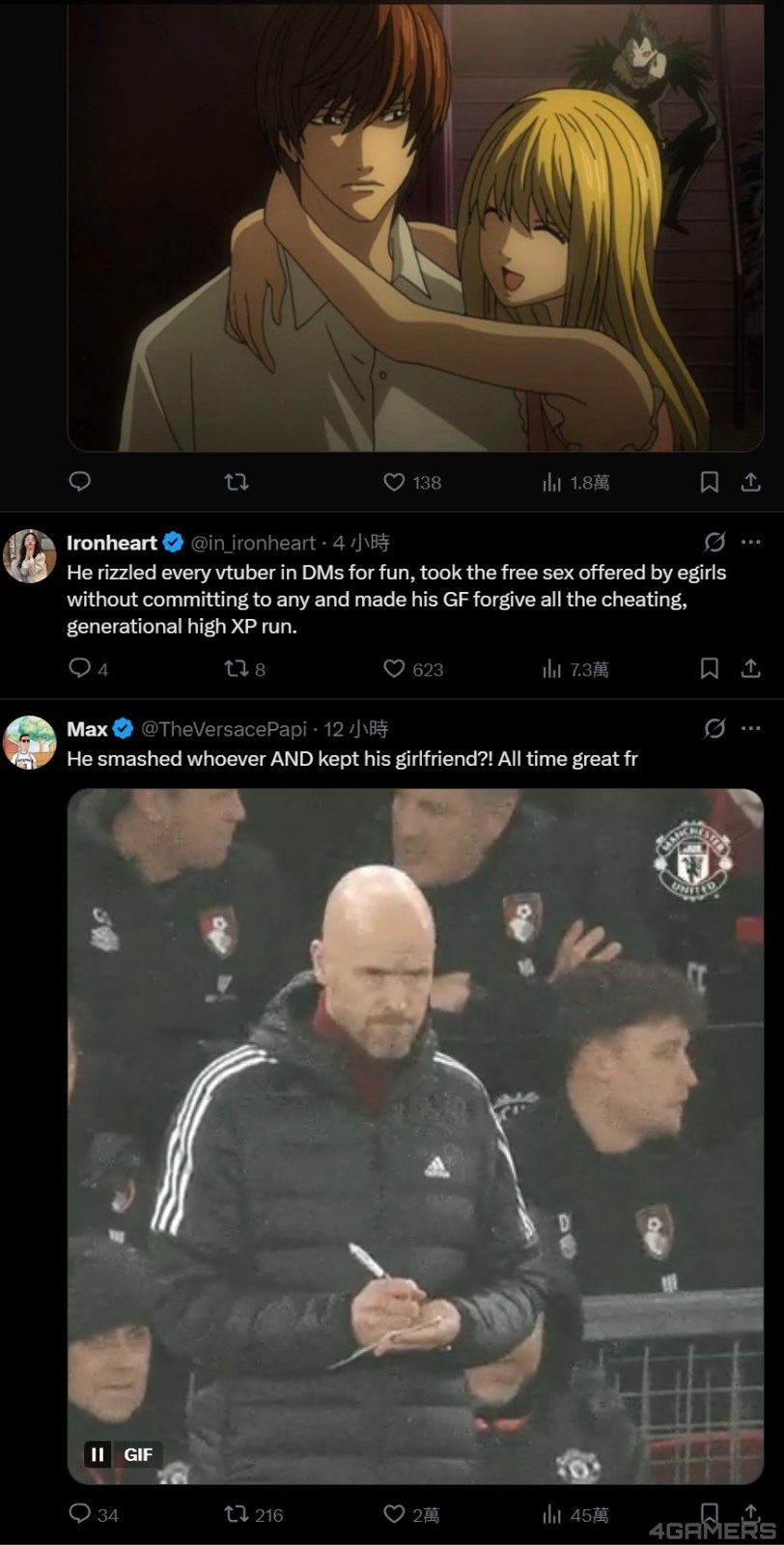The width and height of the screenshot is (784, 1545).
Task: Open the GIF in Max's post
Action: pos(415,1110)
